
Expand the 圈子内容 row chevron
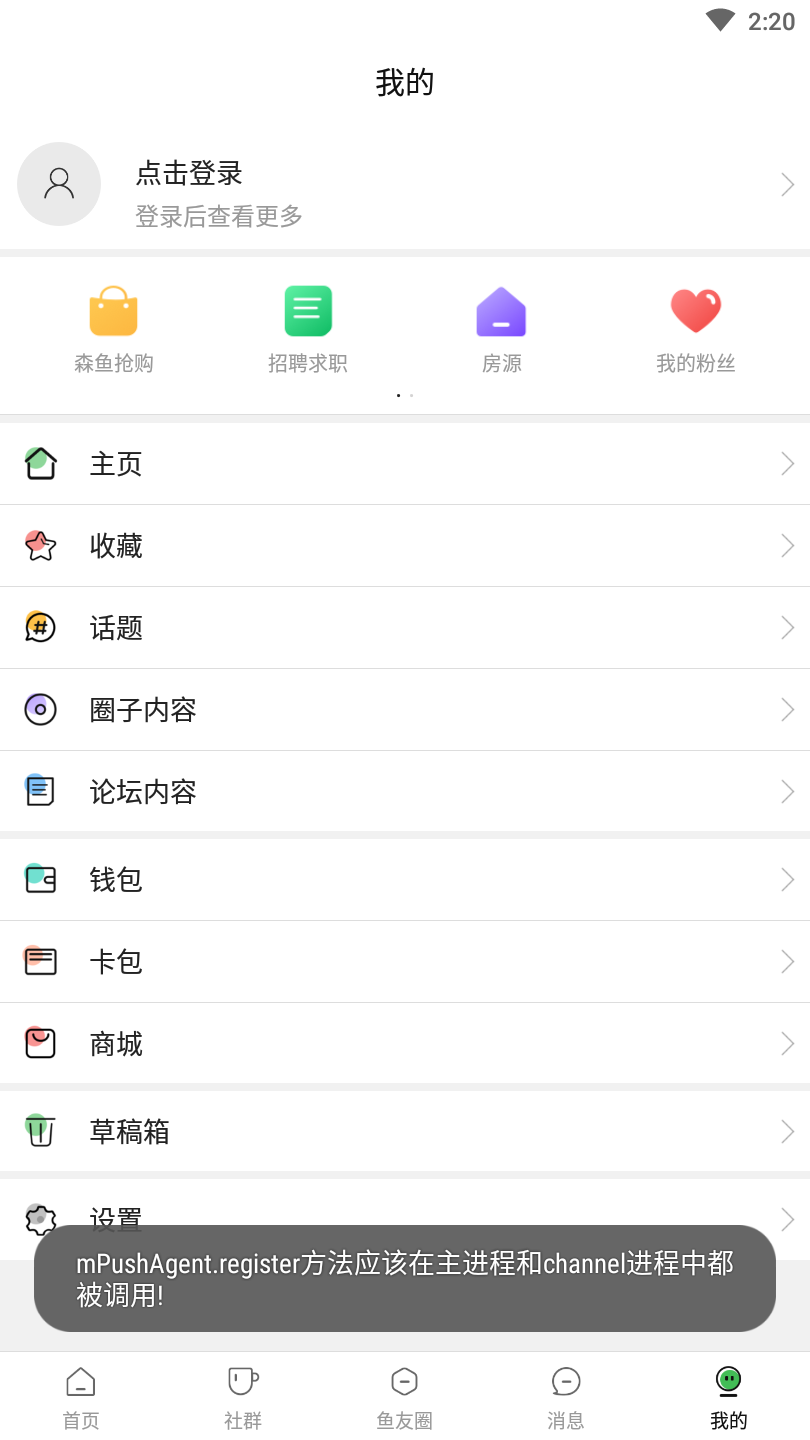click(x=788, y=709)
